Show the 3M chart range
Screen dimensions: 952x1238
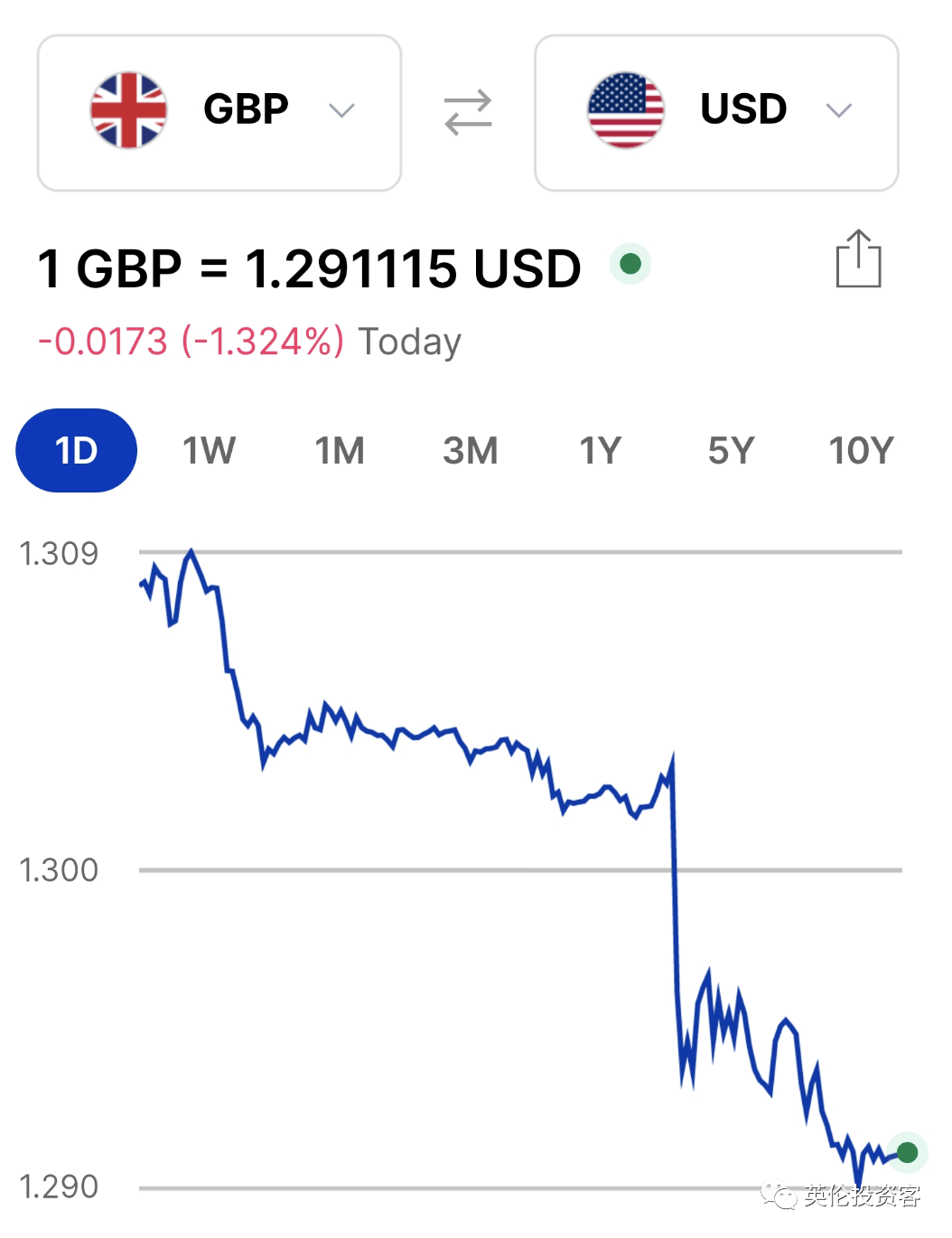pyautogui.click(x=471, y=451)
